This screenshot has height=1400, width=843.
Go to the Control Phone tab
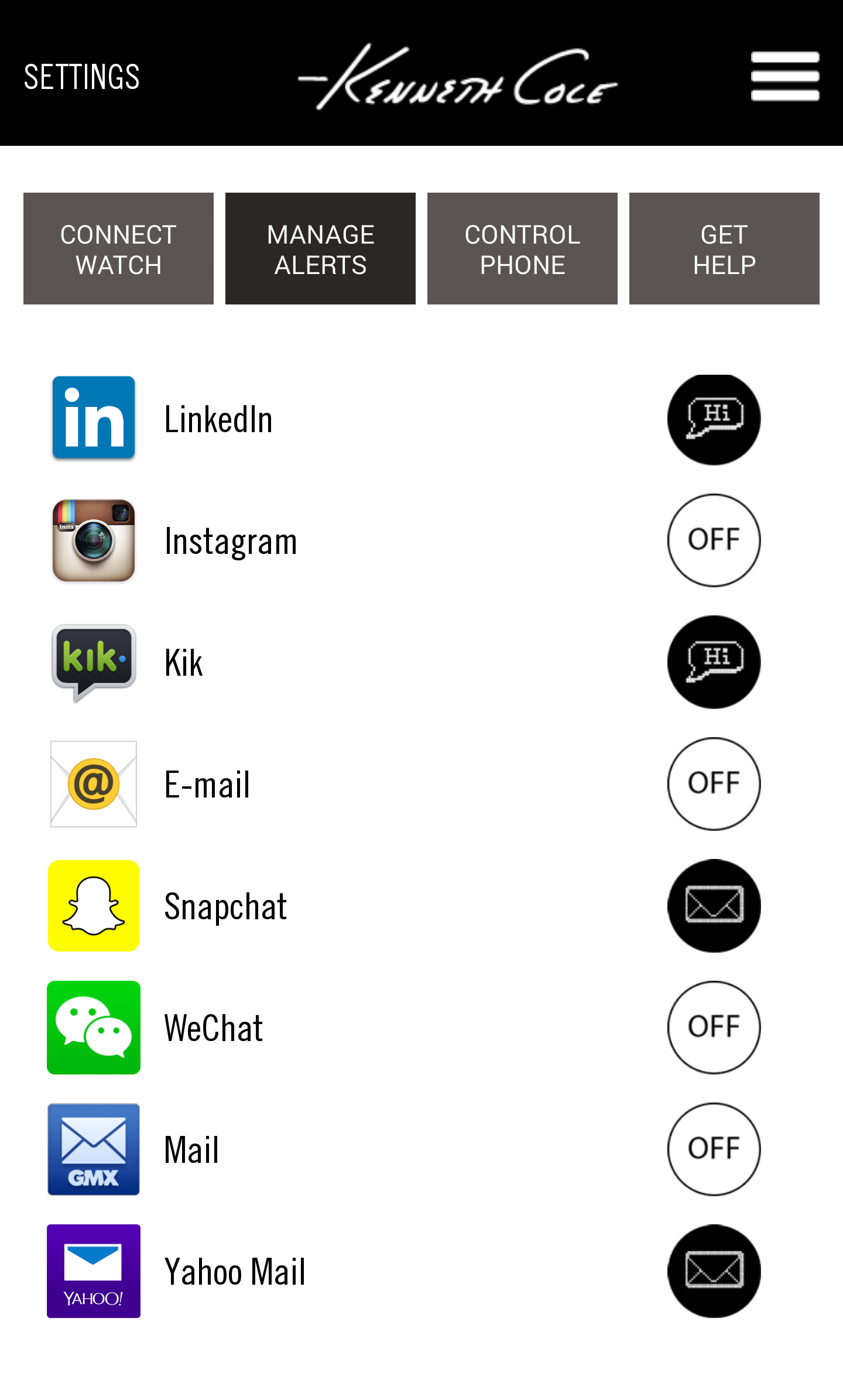[522, 249]
